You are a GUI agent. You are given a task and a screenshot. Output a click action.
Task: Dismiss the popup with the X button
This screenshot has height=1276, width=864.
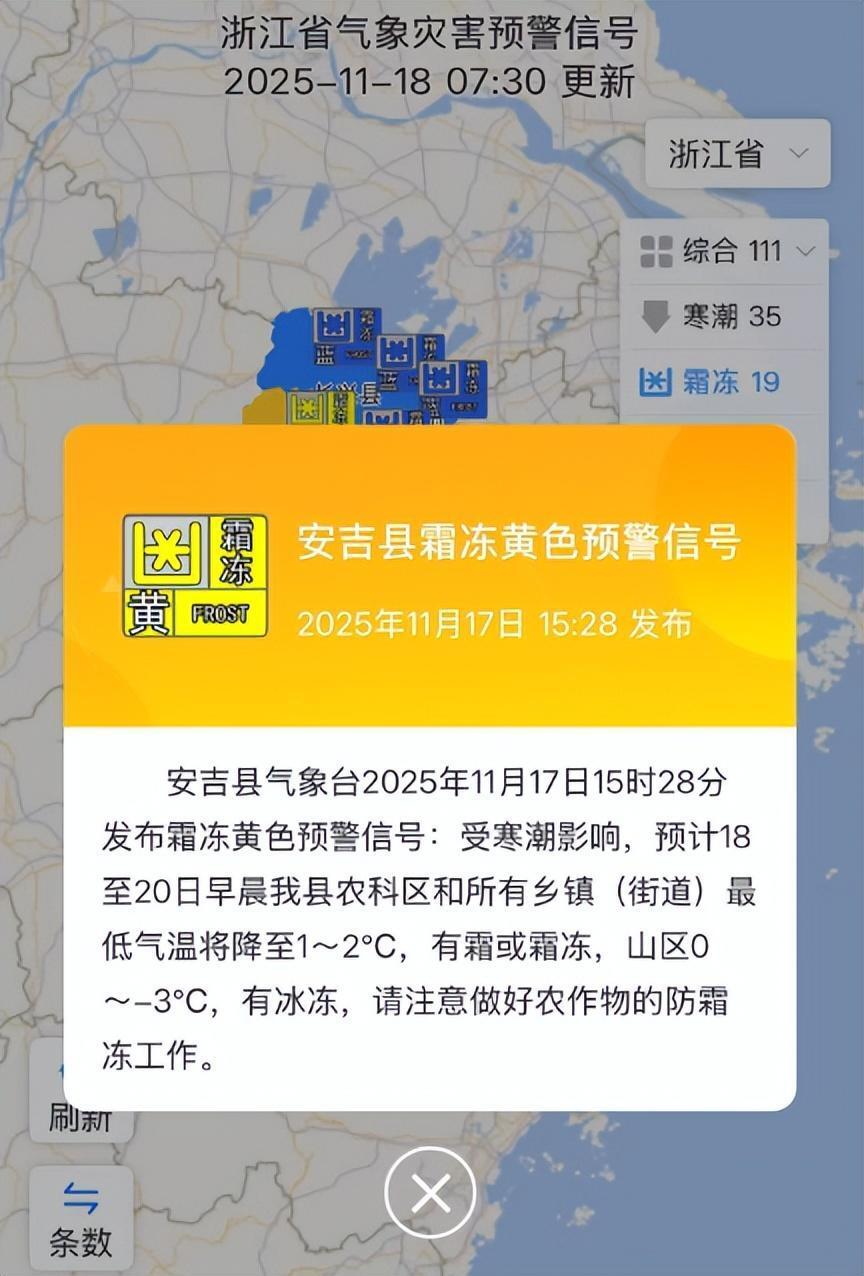431,1191
